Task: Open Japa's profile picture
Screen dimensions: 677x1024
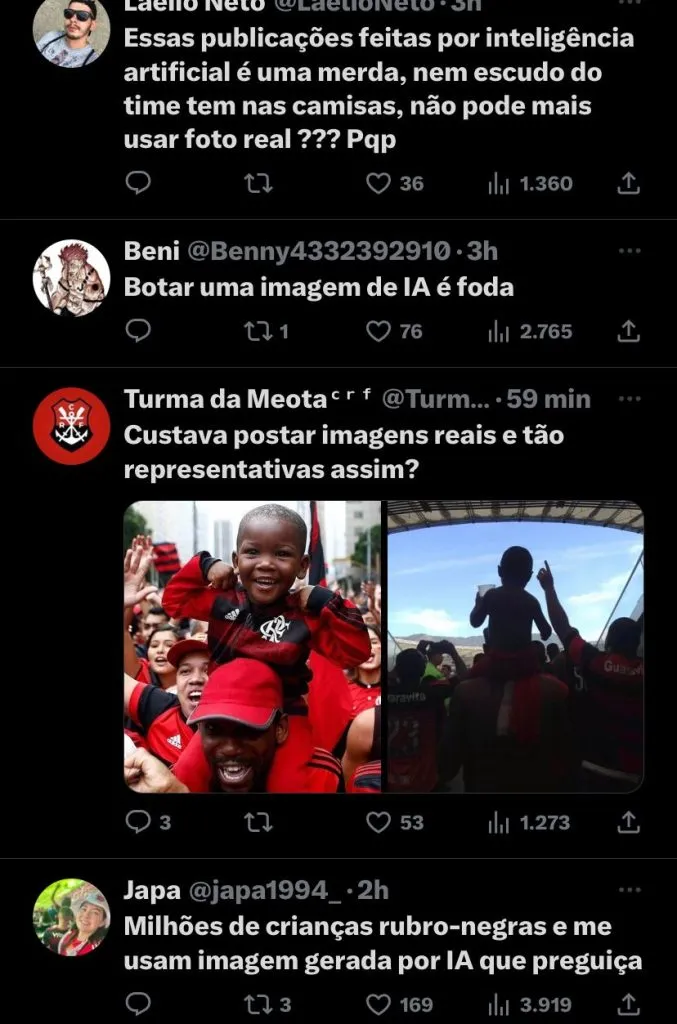Action: (x=71, y=917)
